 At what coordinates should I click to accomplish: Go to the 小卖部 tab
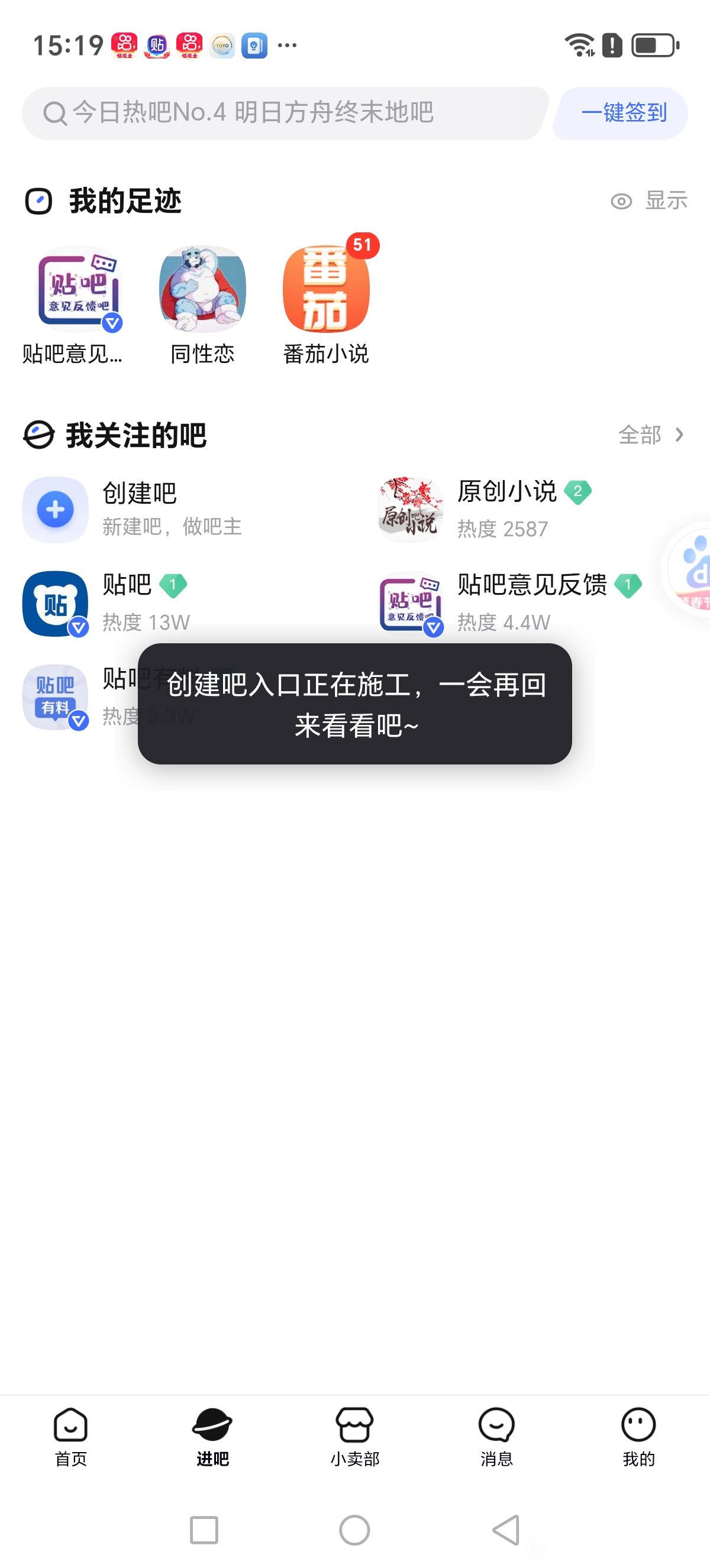click(x=355, y=1437)
